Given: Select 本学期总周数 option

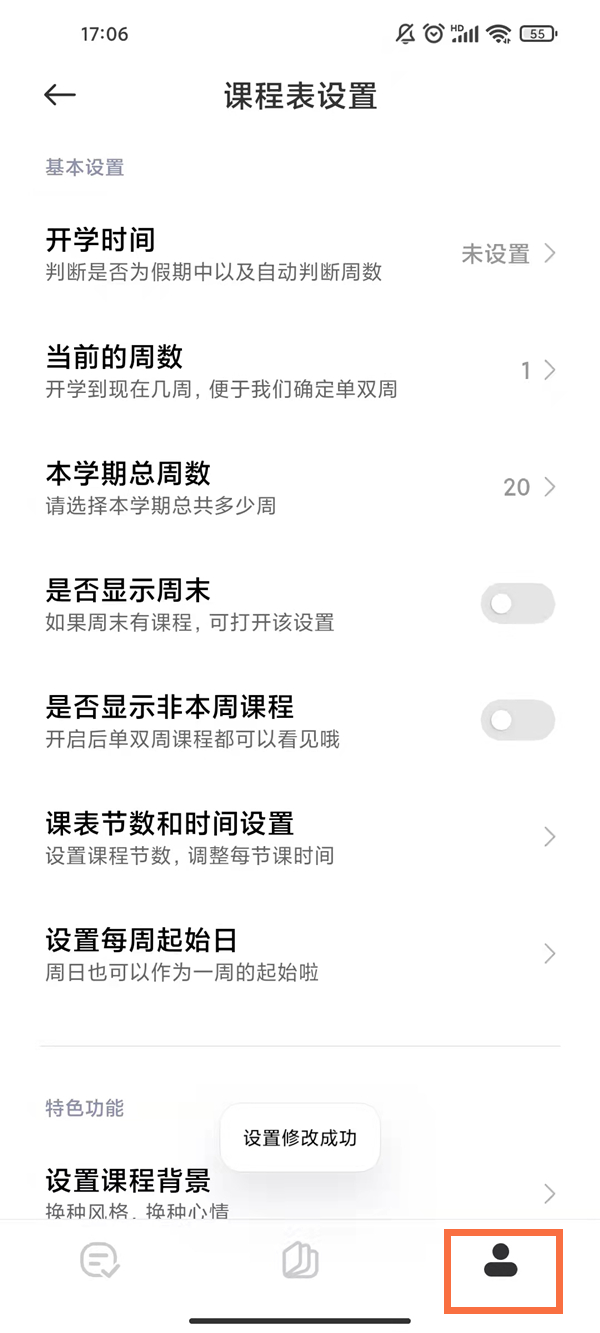Looking at the screenshot, I should point(300,488).
